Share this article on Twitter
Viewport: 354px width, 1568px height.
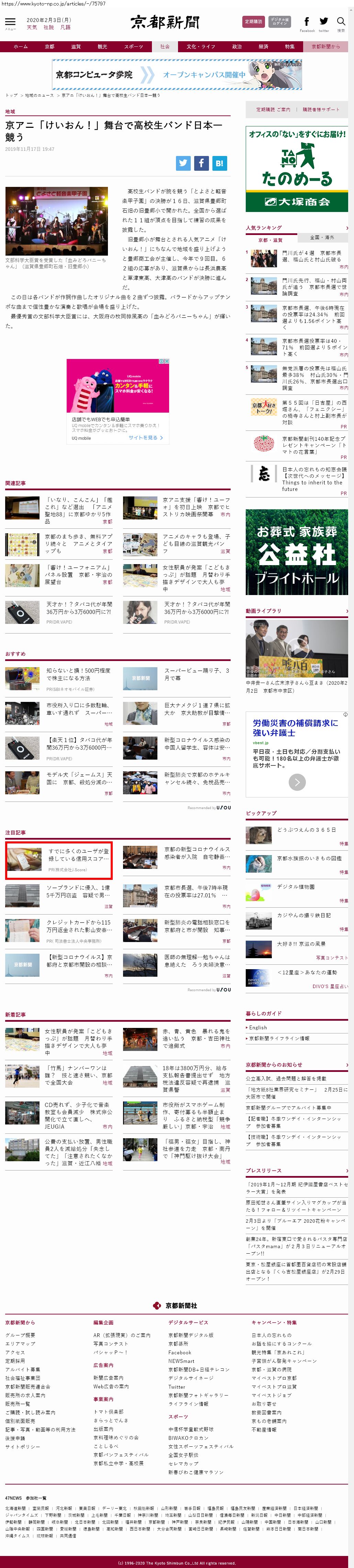pos(183,163)
